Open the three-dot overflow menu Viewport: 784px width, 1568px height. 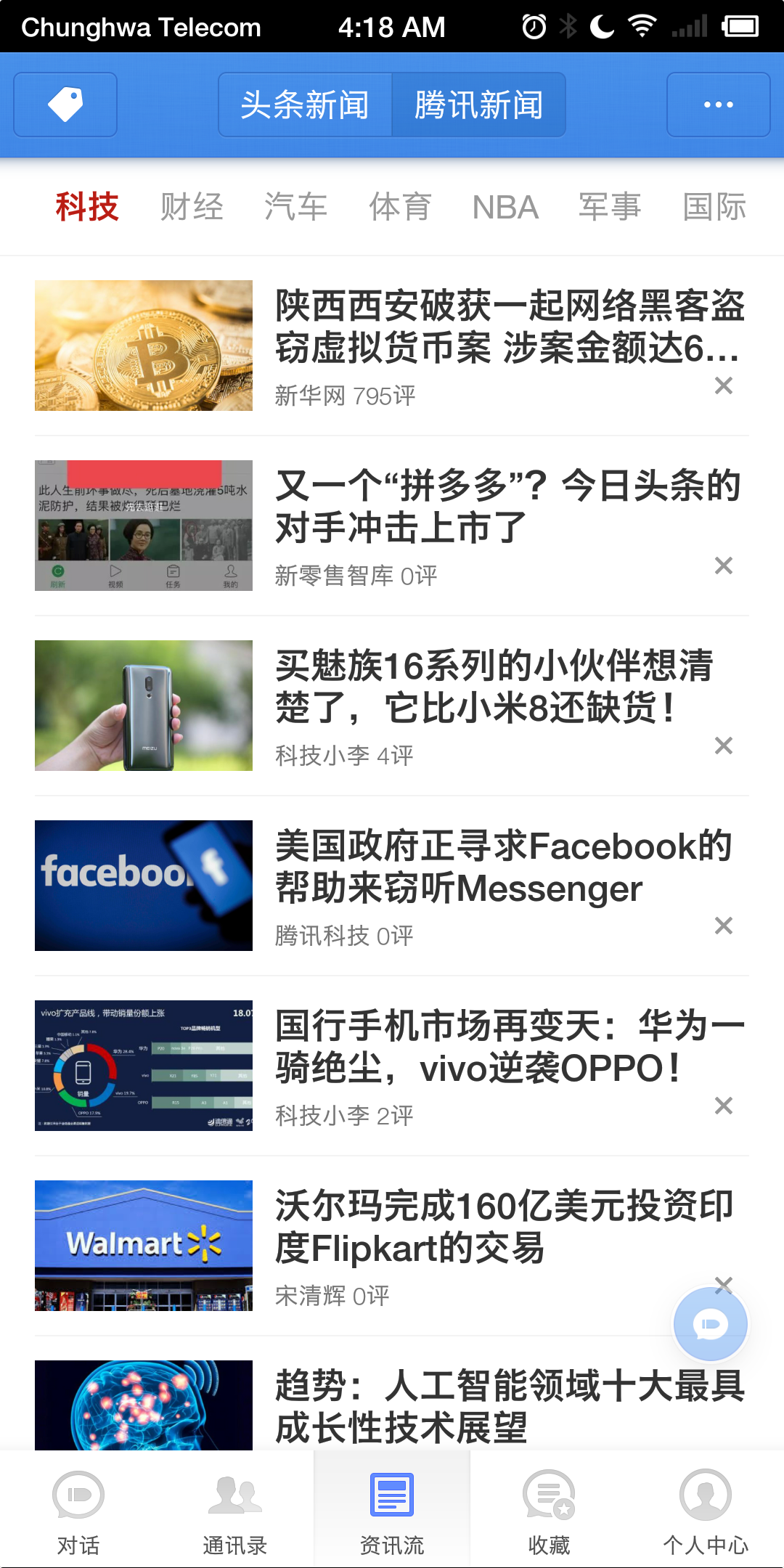coord(718,105)
